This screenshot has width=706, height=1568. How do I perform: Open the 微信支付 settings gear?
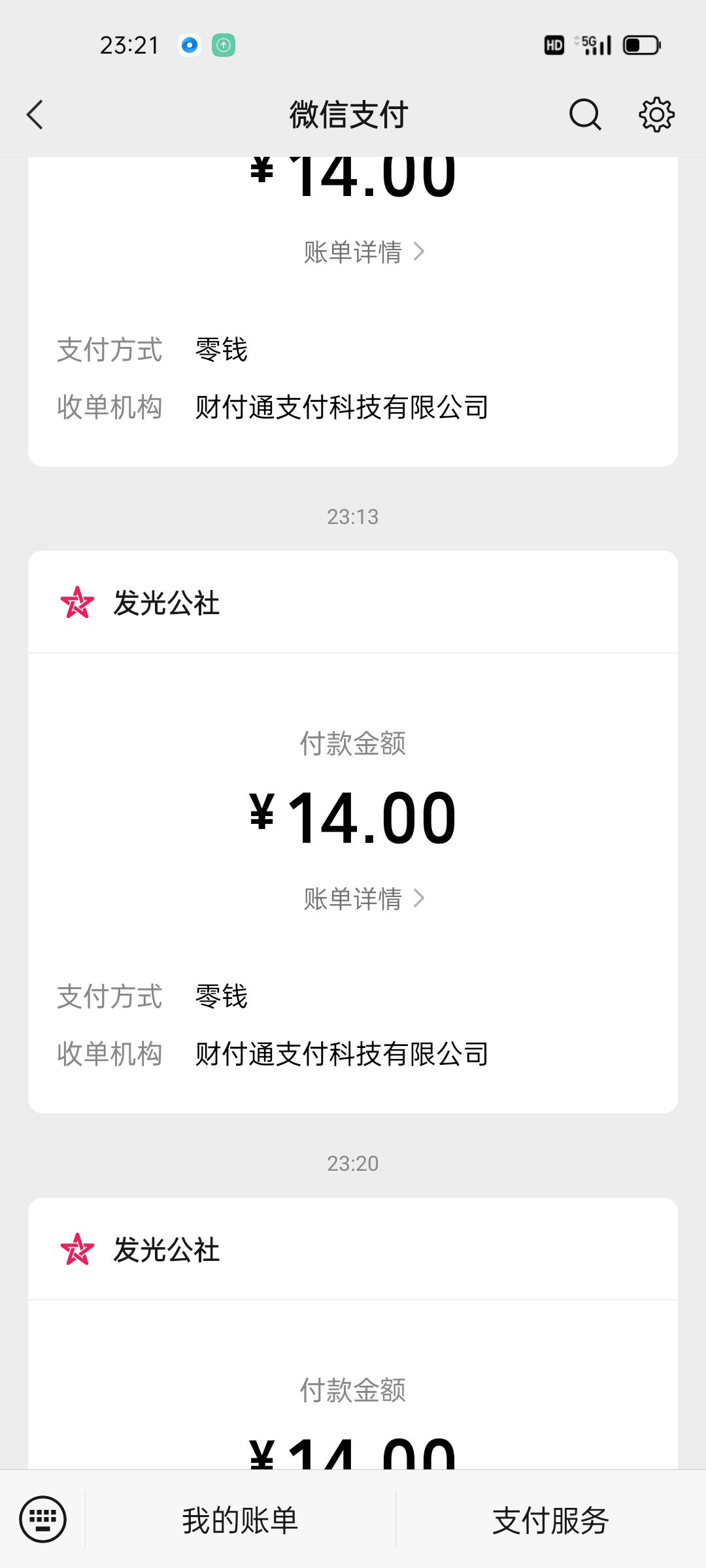[x=656, y=115]
